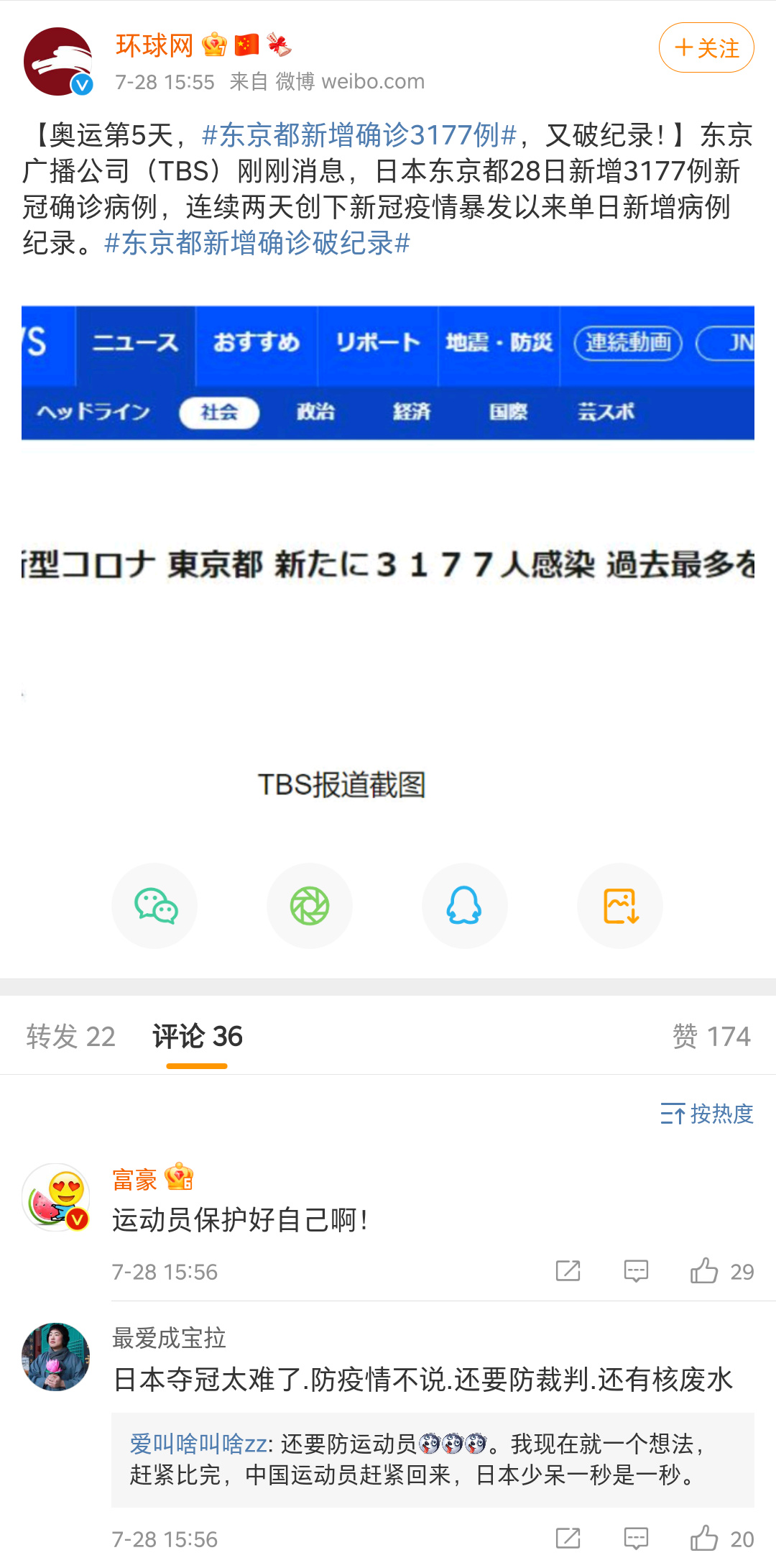Share post to WeChat
Screen dimensions: 776x1568
pyautogui.click(x=155, y=906)
